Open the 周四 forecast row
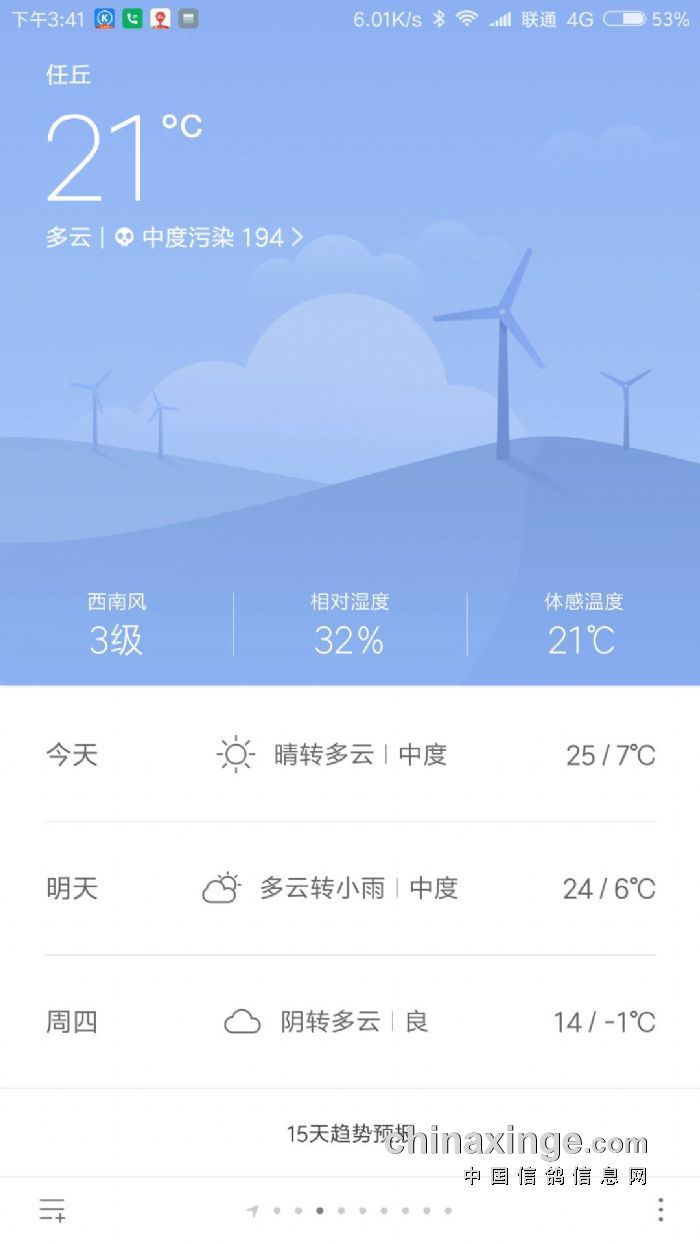 (x=350, y=1021)
